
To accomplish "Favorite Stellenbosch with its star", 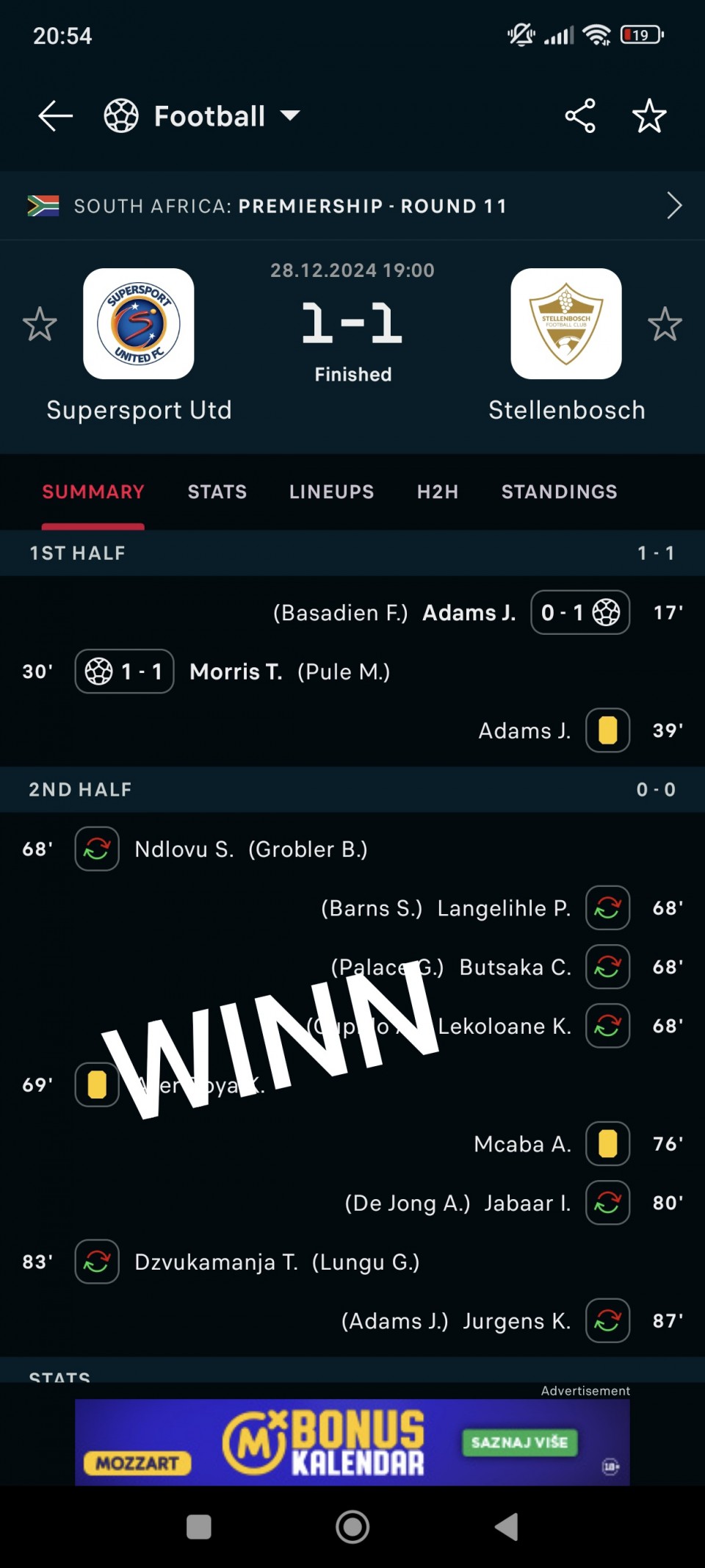I will point(665,324).
